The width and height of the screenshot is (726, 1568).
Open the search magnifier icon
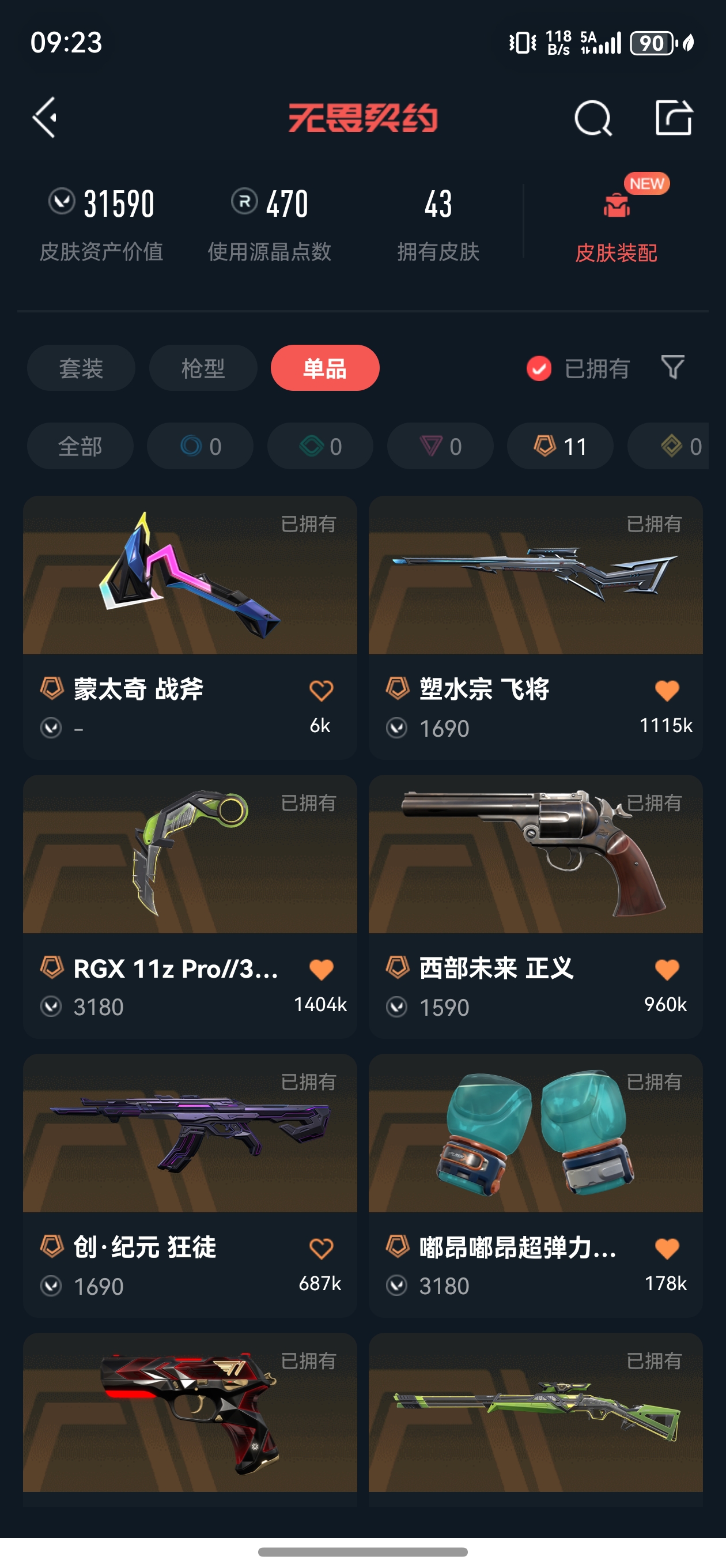pyautogui.click(x=593, y=118)
